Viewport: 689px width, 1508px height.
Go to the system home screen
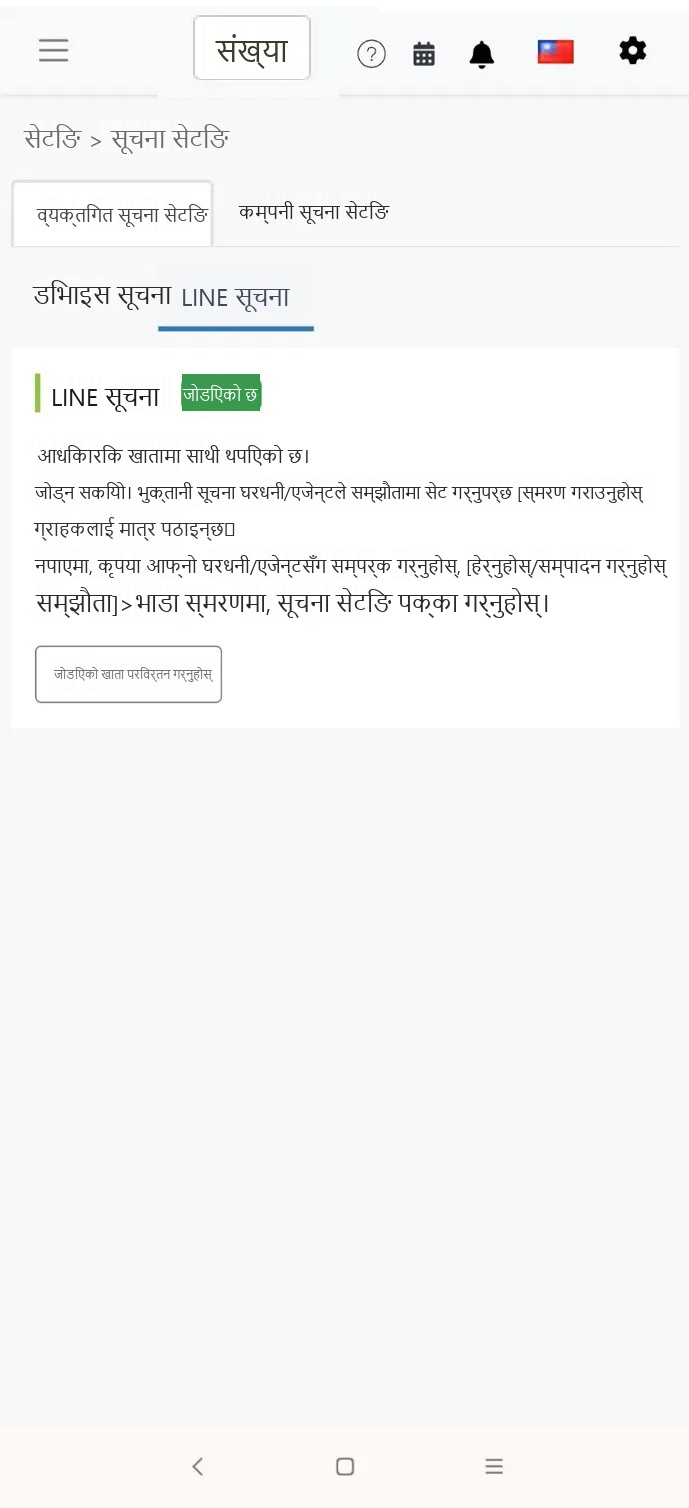(345, 1466)
